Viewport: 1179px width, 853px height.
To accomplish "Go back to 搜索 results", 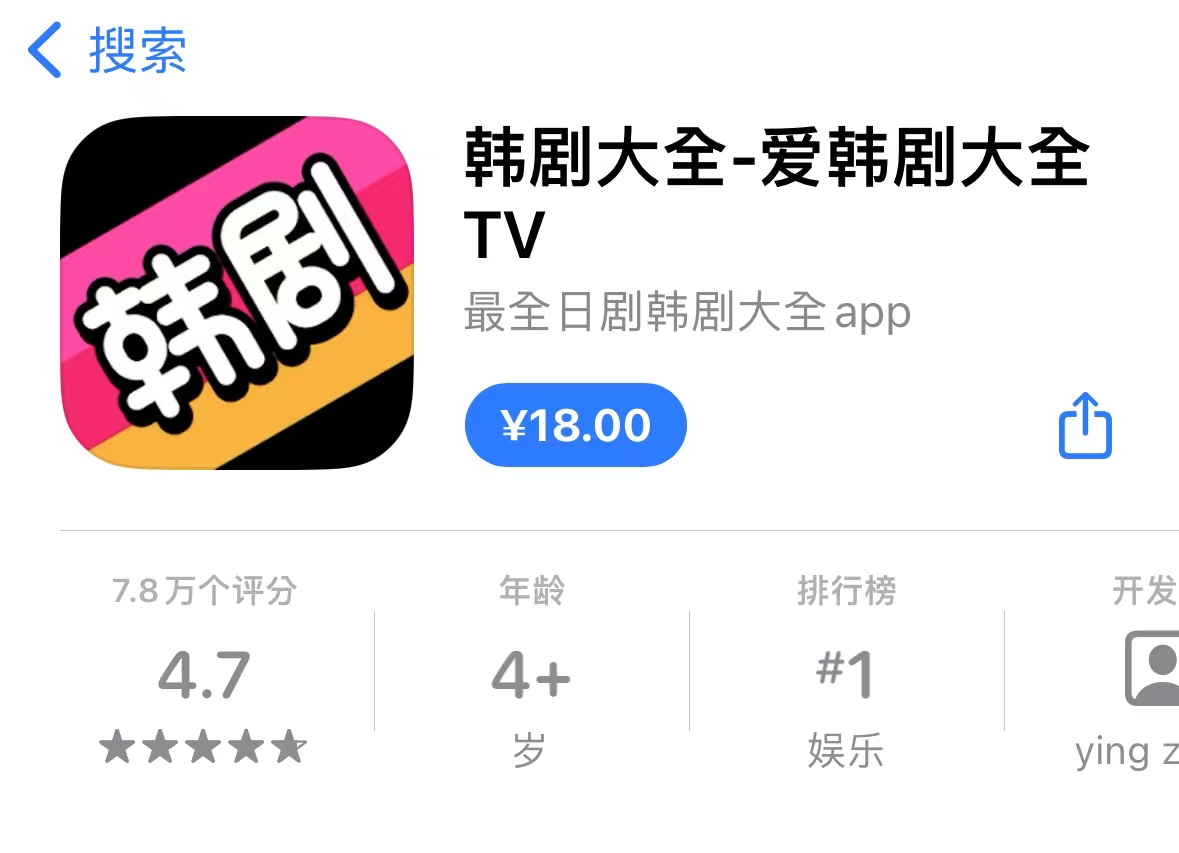I will click(x=106, y=51).
